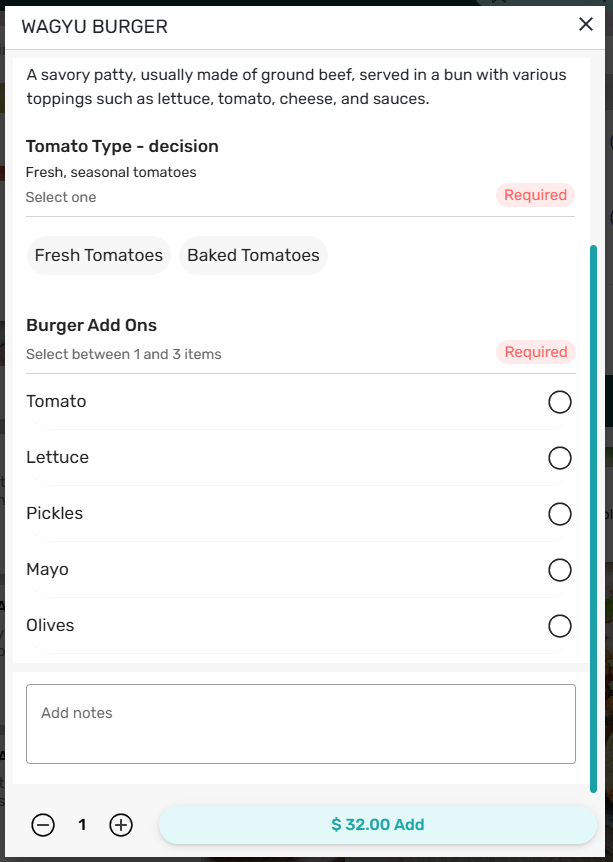Add Lettuce to the burger
This screenshot has width=613, height=862.
click(560, 458)
